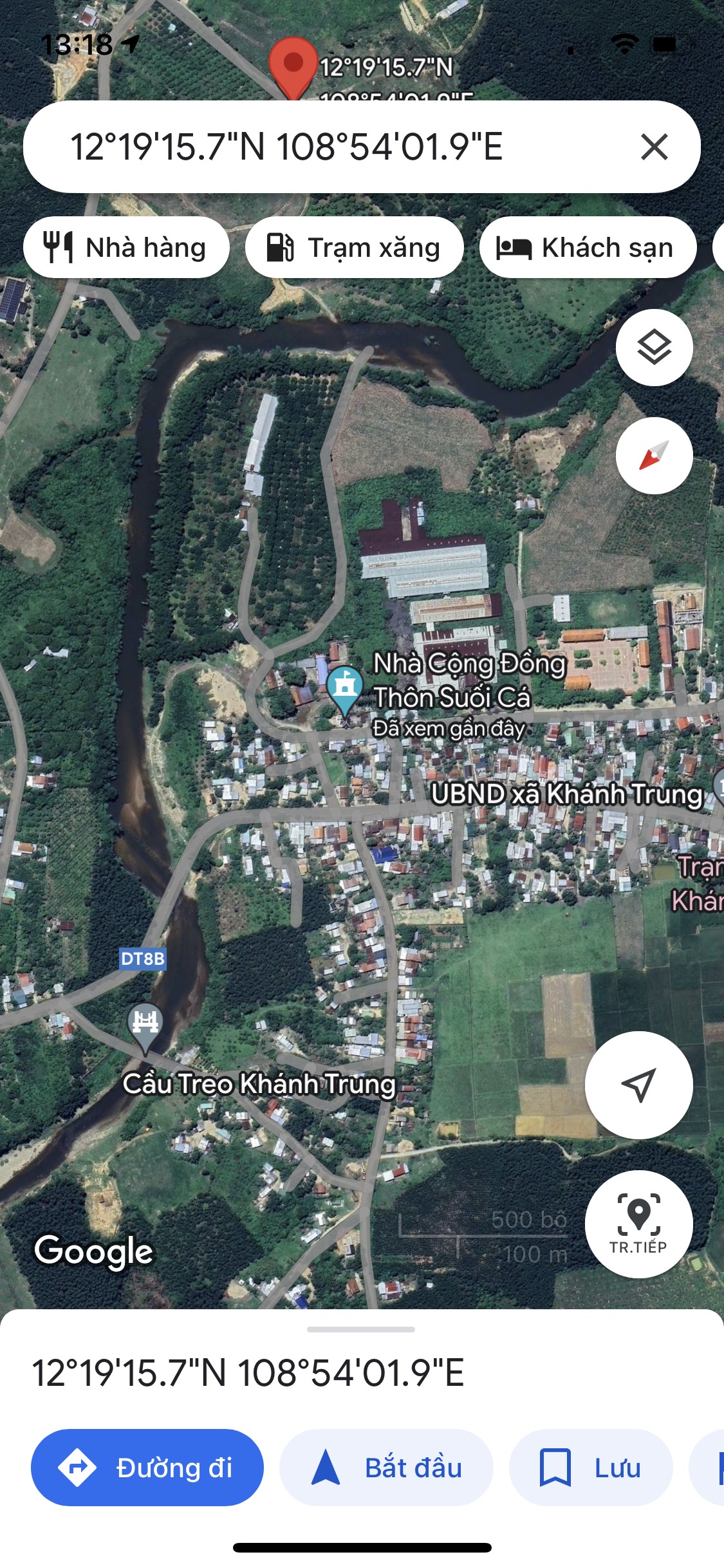
Task: Select the Nhà hàng filter chip
Action: pos(126,247)
